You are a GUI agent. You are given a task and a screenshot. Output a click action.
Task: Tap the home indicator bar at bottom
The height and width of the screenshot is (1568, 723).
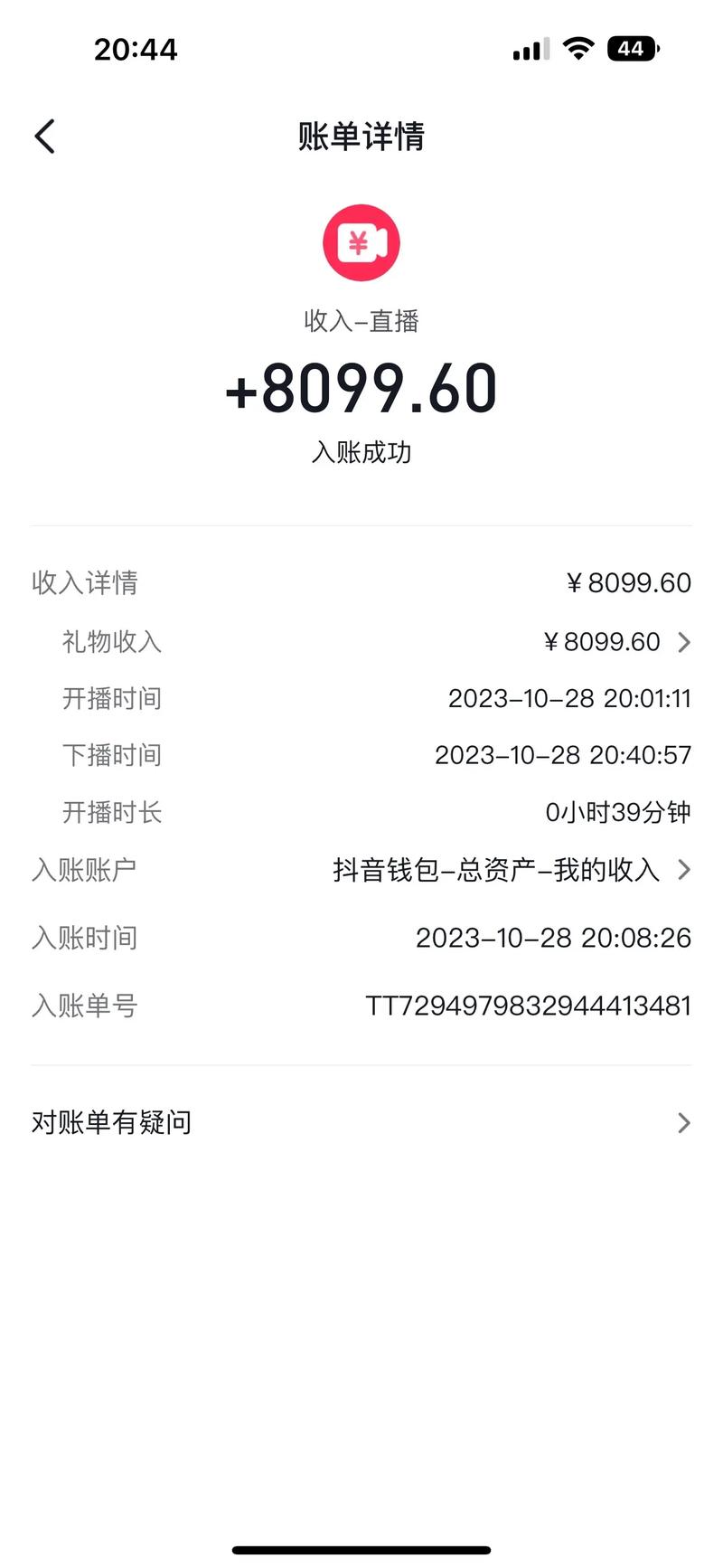pos(361,1546)
